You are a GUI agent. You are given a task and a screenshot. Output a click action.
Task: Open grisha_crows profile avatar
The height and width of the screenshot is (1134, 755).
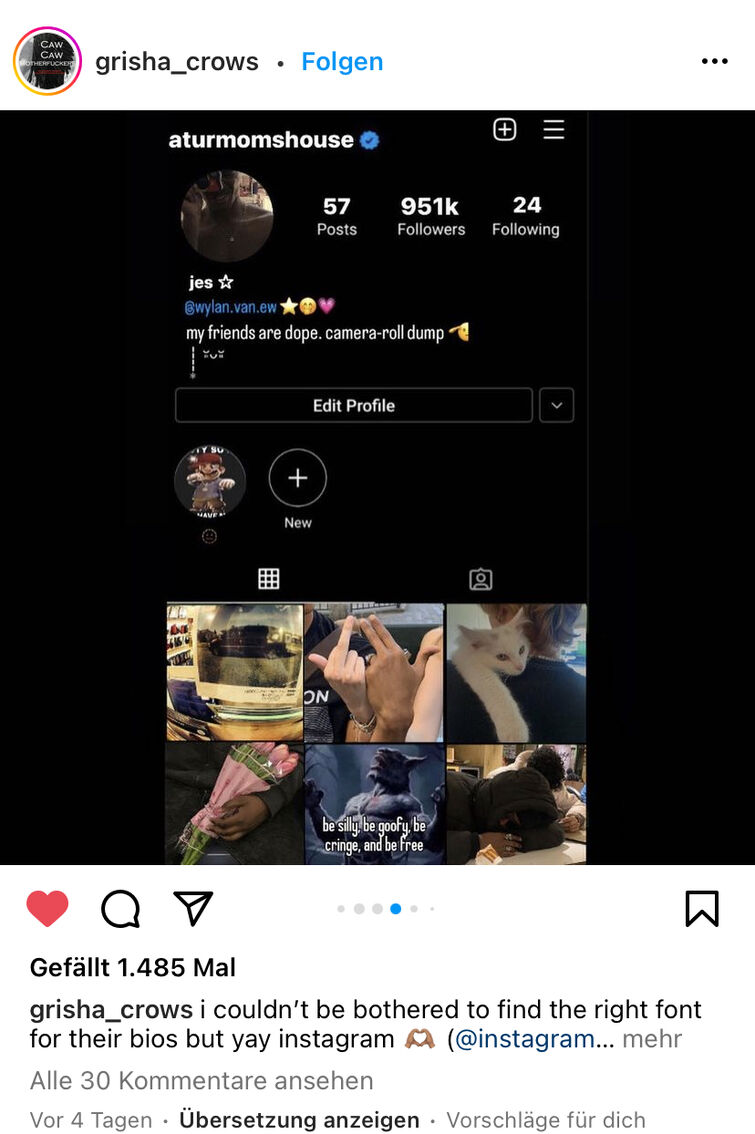click(47, 61)
